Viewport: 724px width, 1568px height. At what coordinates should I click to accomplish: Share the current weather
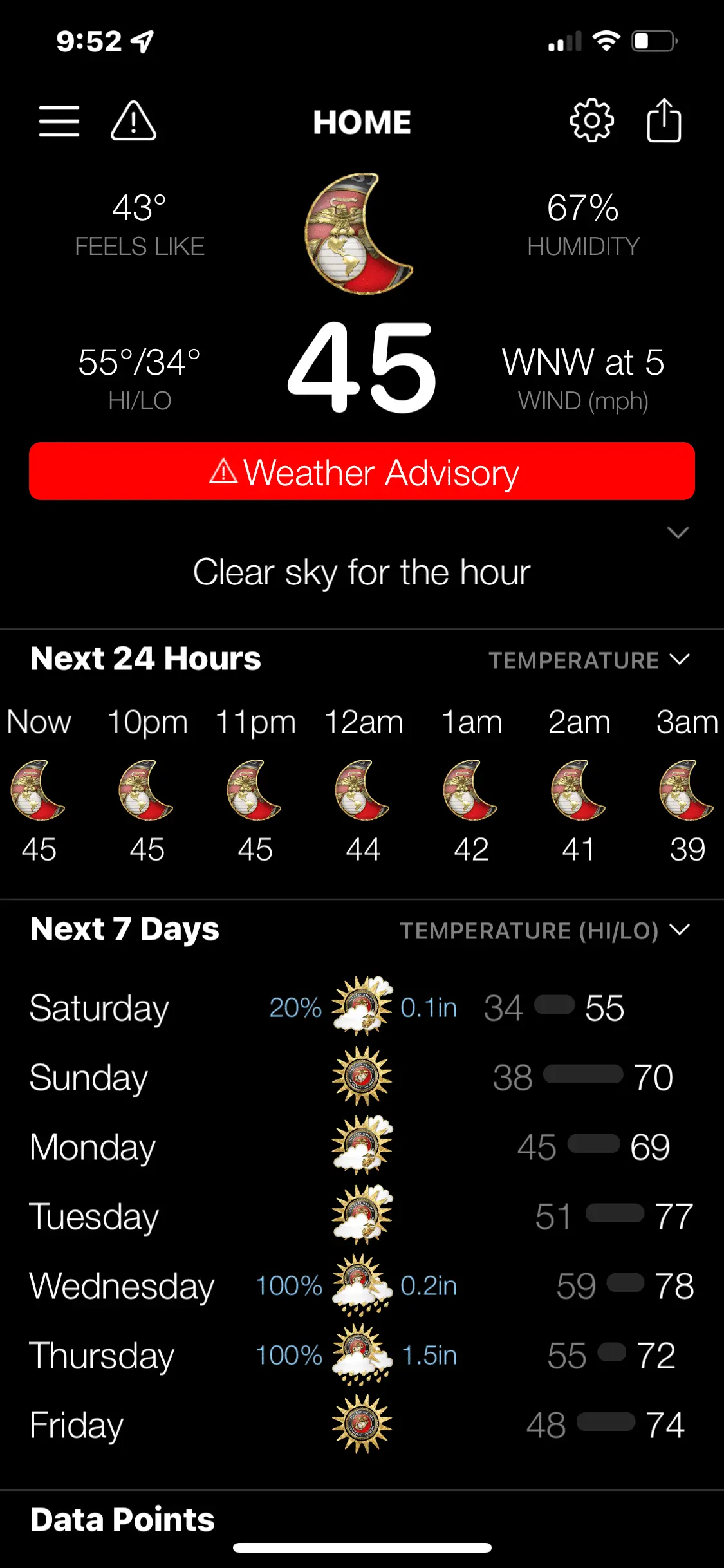[x=664, y=121]
